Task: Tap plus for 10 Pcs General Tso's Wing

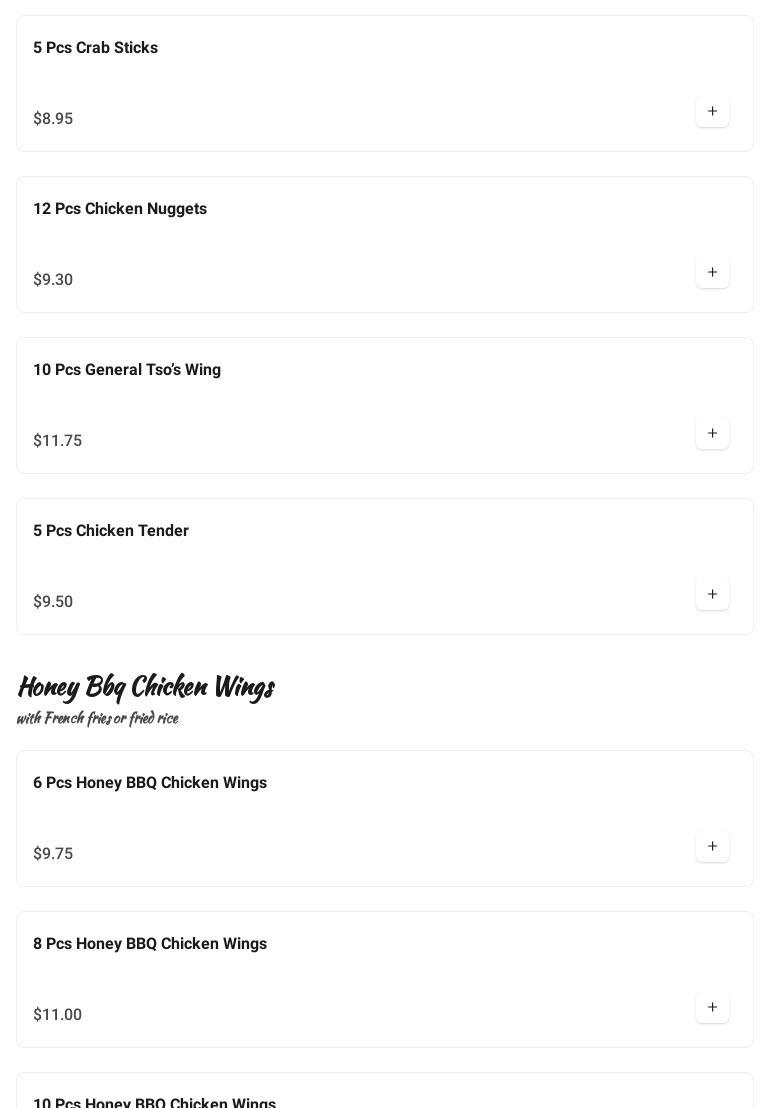Action: (x=712, y=433)
